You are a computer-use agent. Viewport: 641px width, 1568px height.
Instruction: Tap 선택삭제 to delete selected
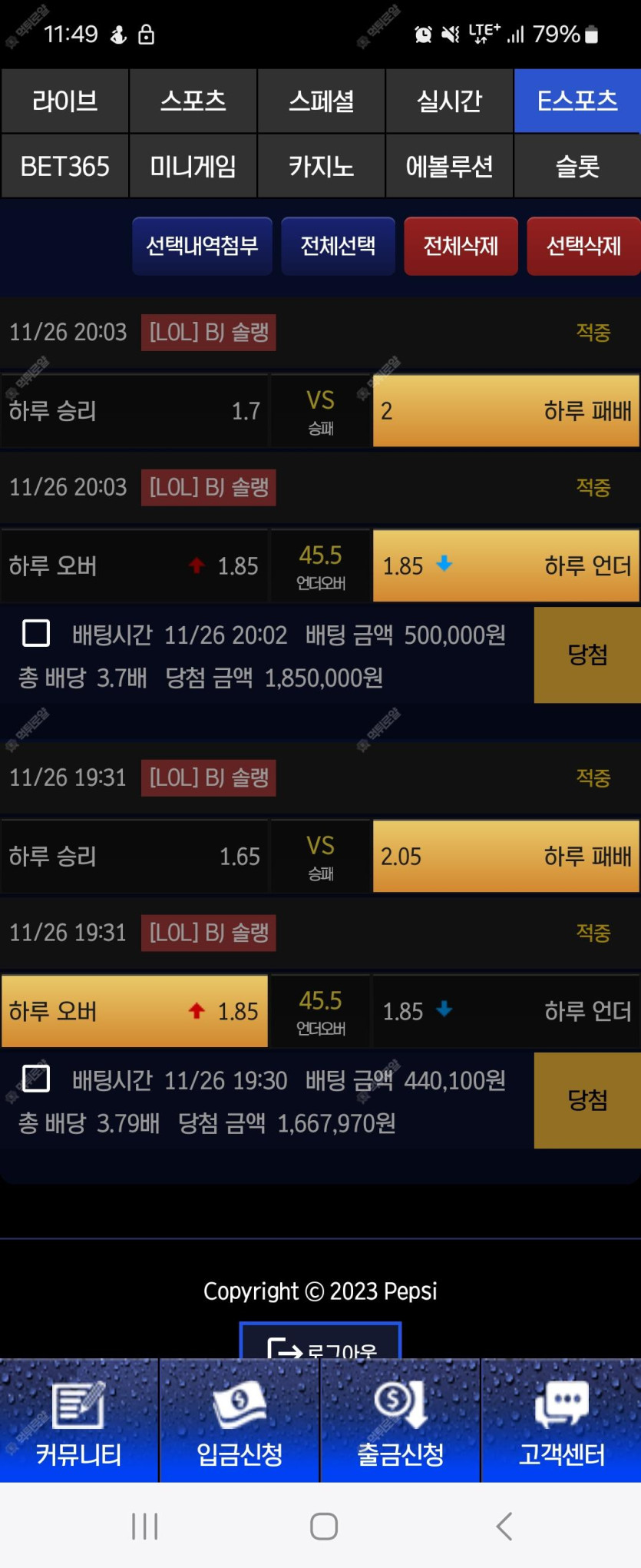(x=583, y=246)
